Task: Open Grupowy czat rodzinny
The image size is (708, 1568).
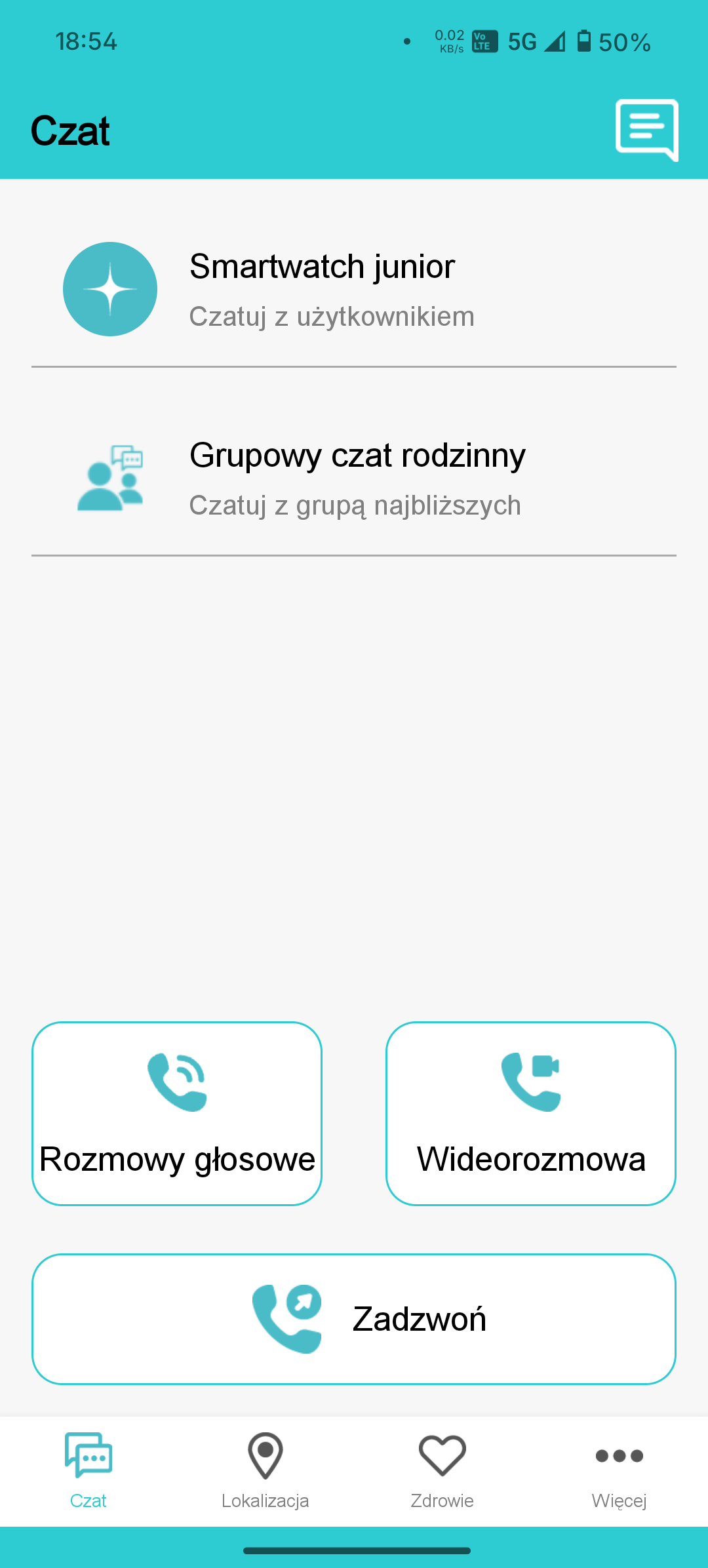Action: click(x=354, y=479)
